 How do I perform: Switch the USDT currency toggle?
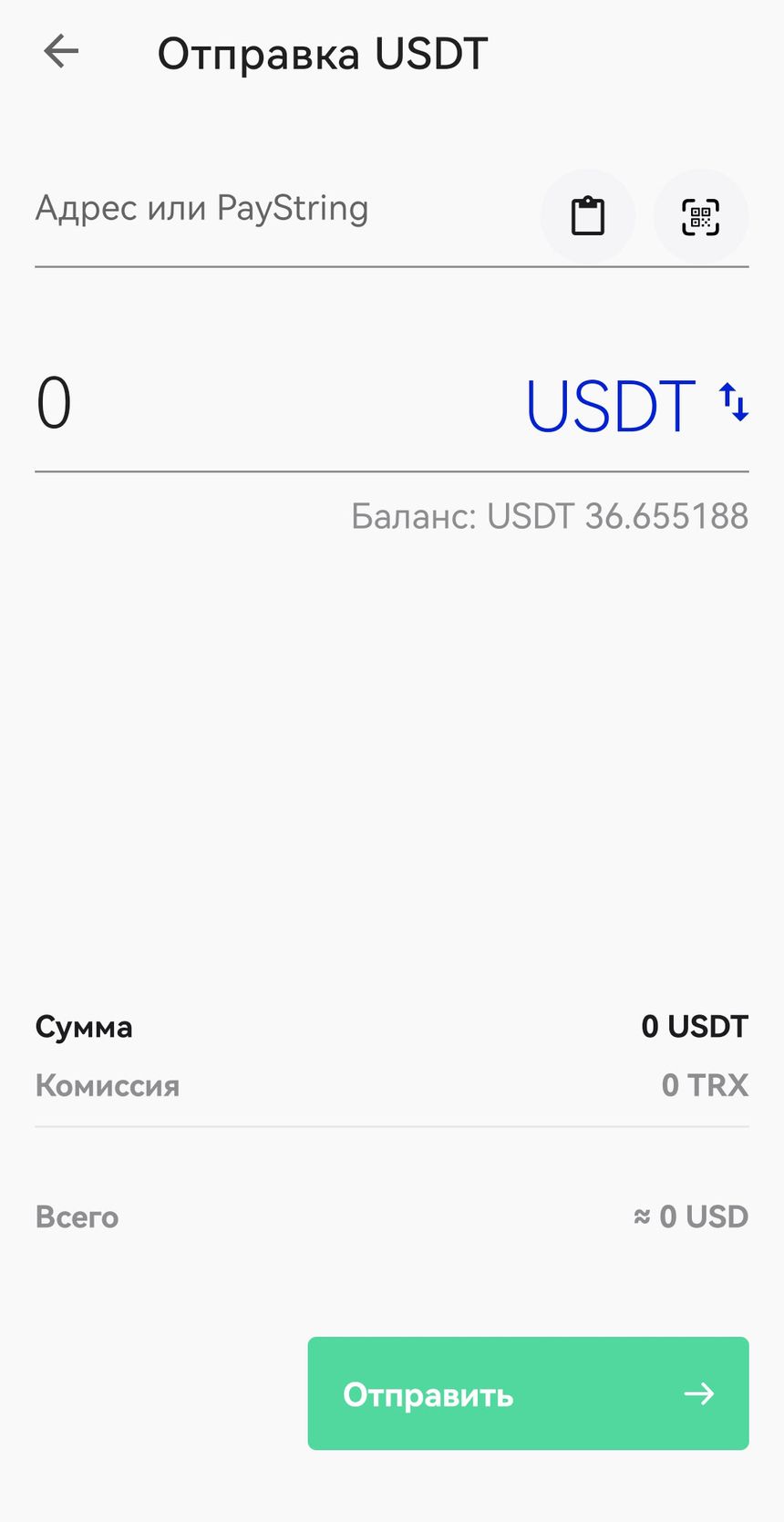(x=733, y=402)
